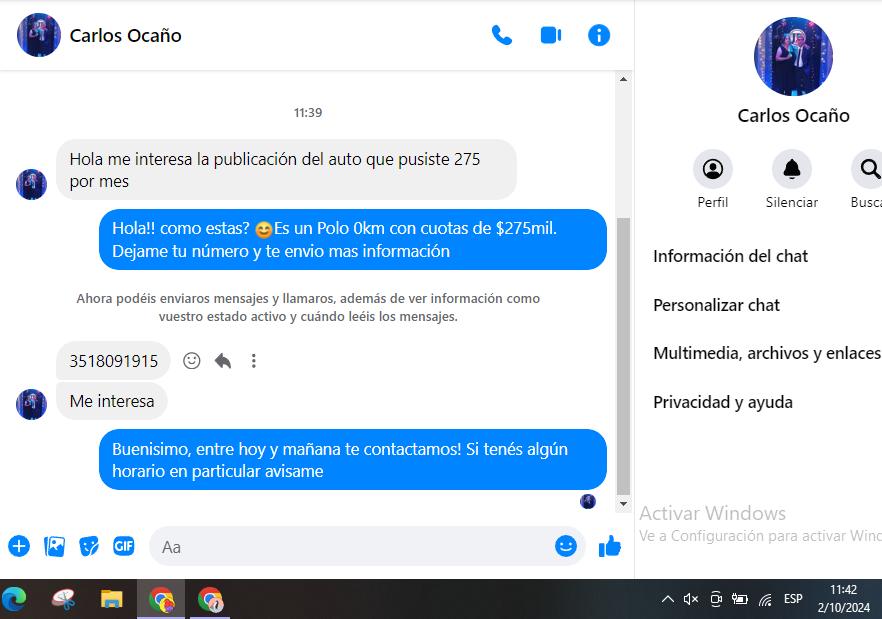Reply to the 3518091915 message
The height and width of the screenshot is (619, 882).
click(223, 361)
